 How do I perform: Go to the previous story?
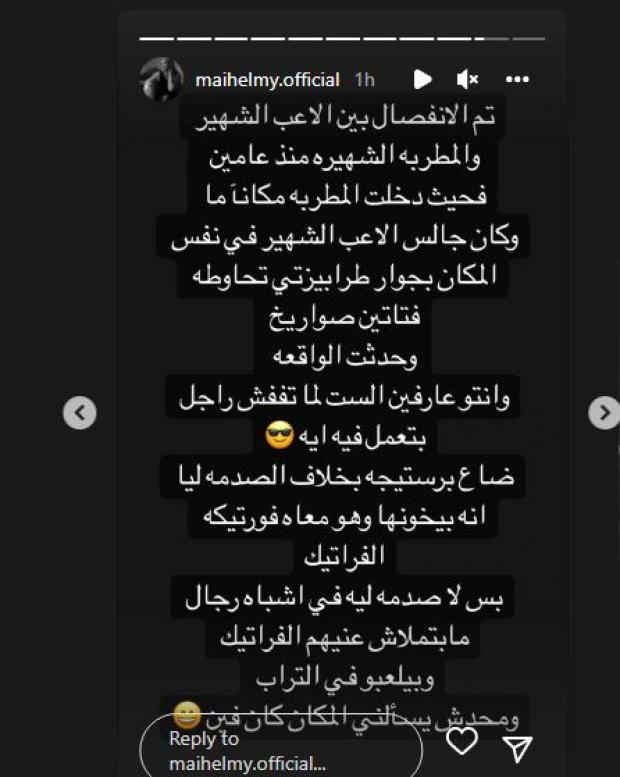click(x=80, y=411)
